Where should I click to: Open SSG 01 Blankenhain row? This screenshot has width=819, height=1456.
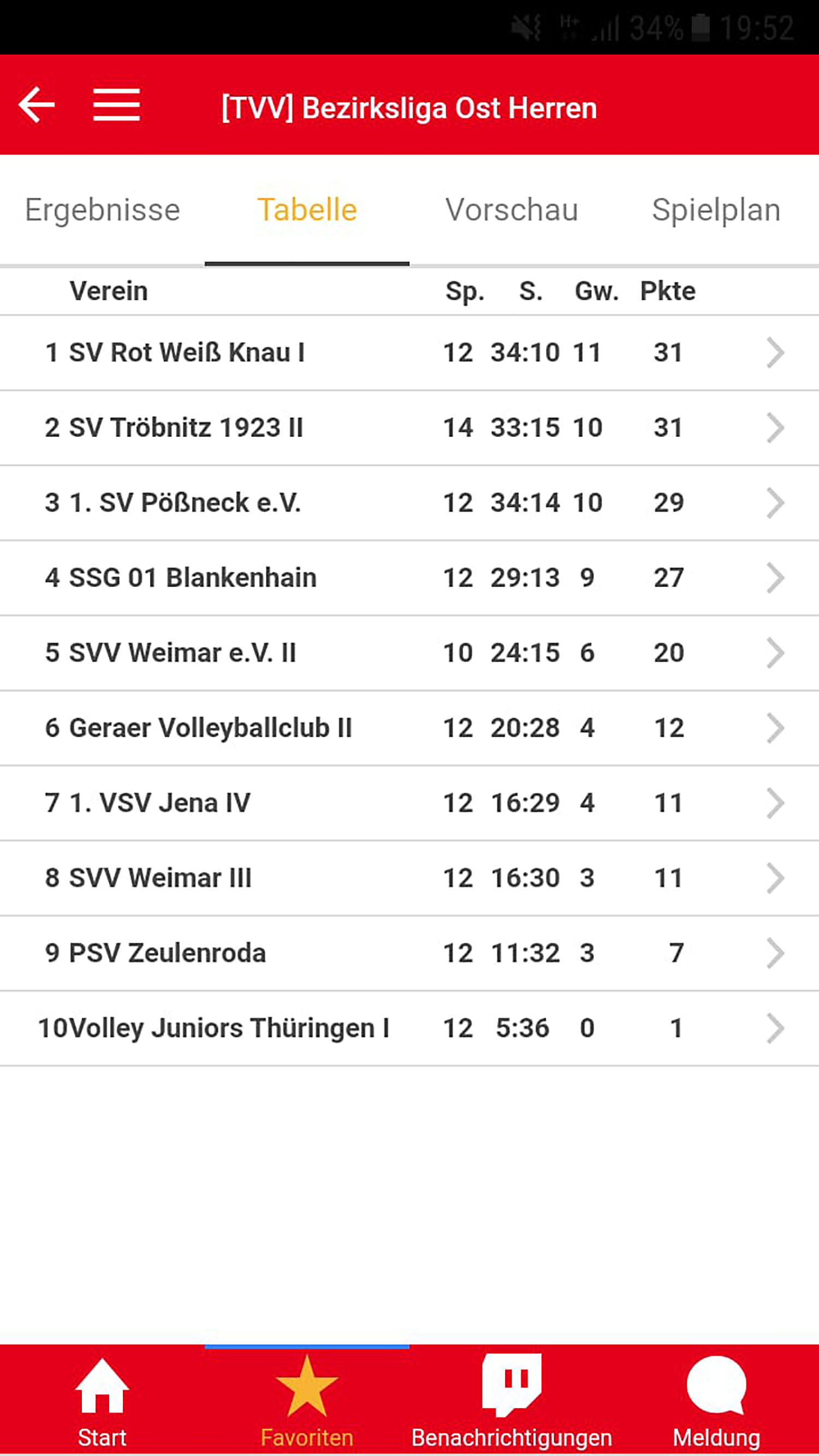coord(409,578)
